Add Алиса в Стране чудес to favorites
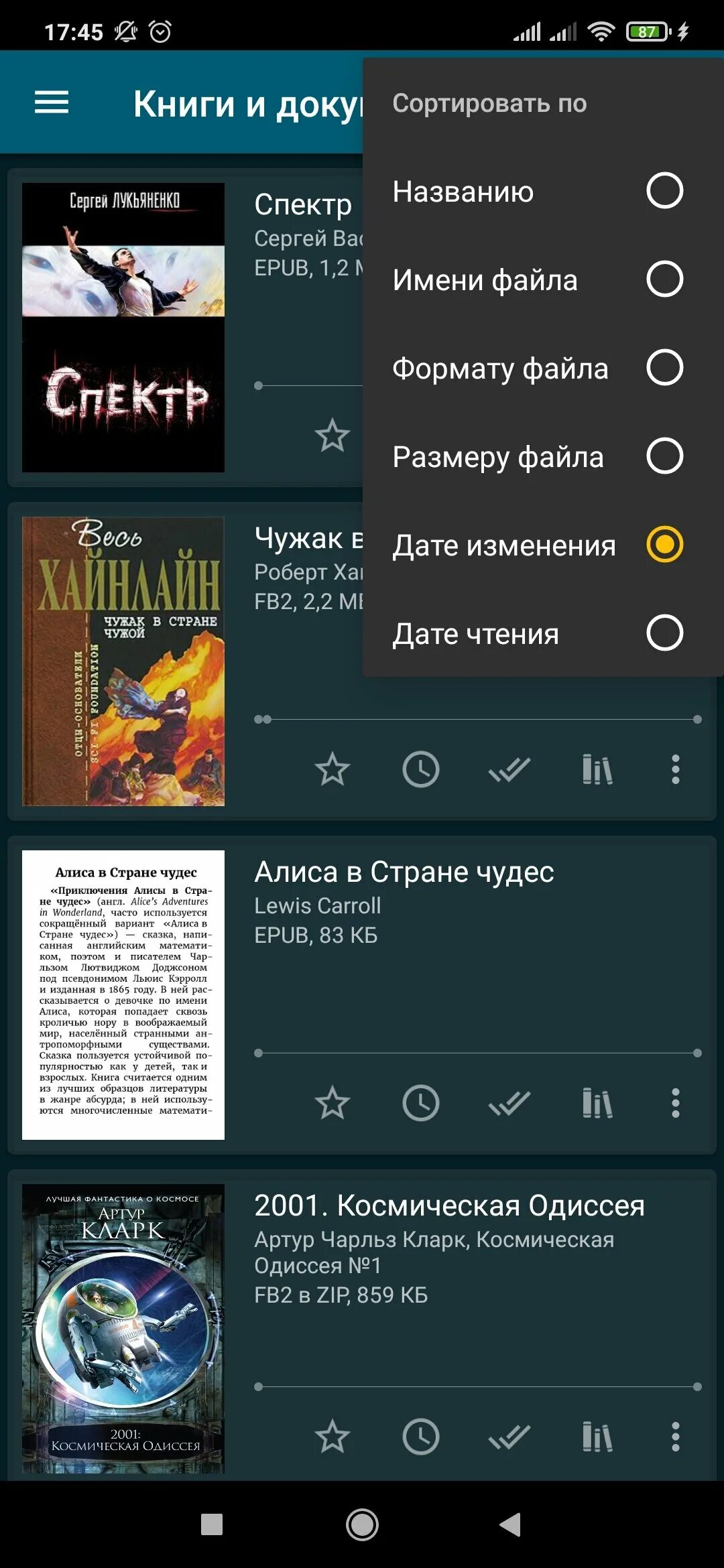Image resolution: width=724 pixels, height=1568 pixels. pyautogui.click(x=333, y=1103)
